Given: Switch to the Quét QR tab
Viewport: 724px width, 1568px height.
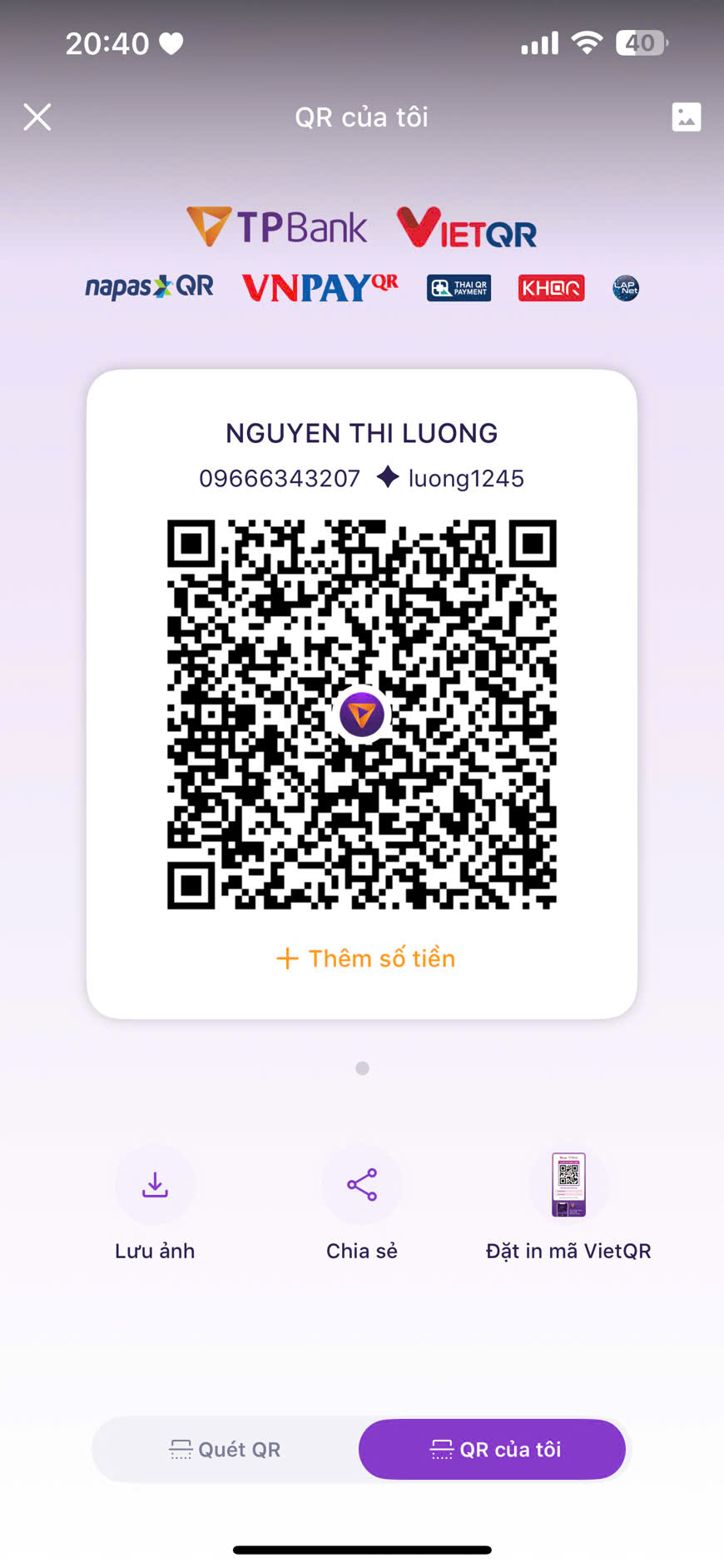Looking at the screenshot, I should tap(226, 1450).
